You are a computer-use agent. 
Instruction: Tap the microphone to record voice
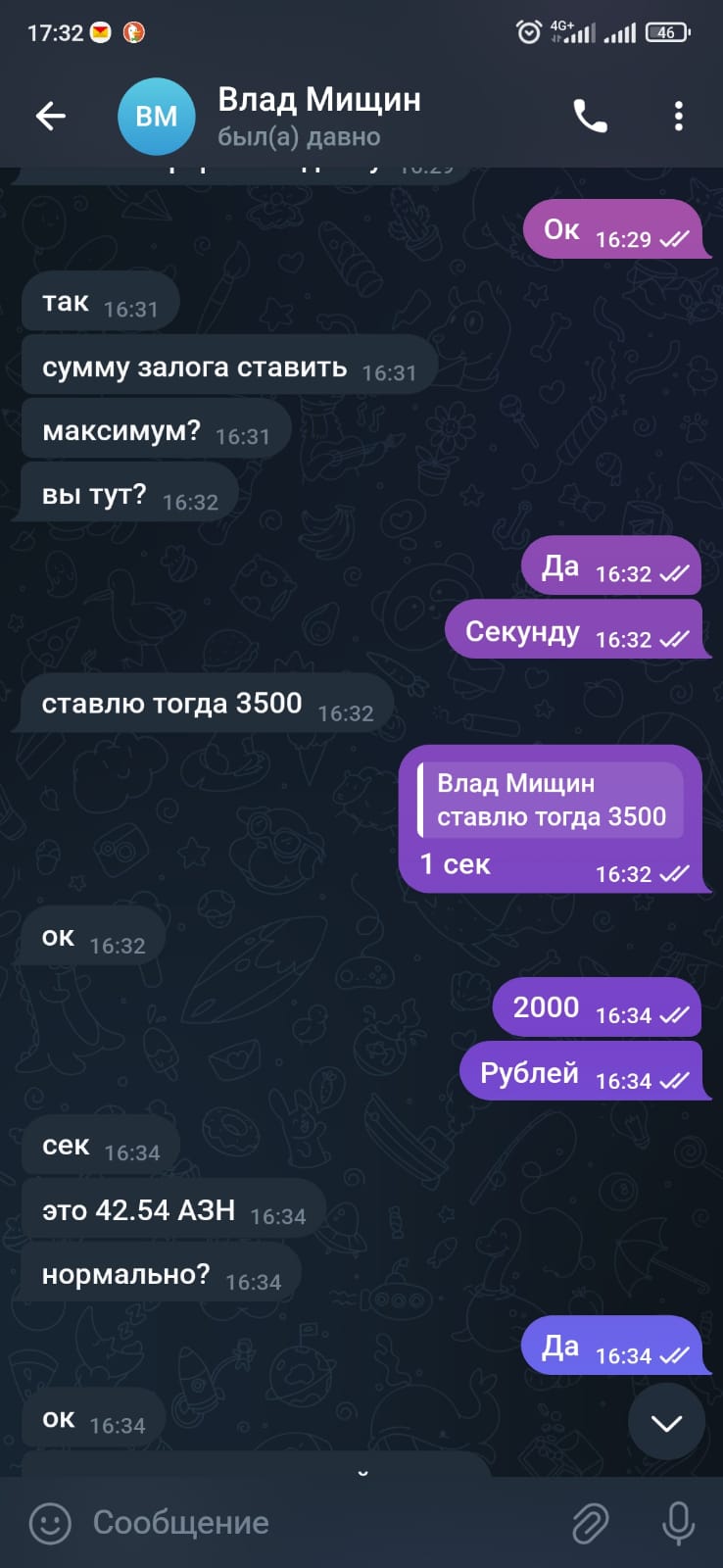coord(678,1523)
